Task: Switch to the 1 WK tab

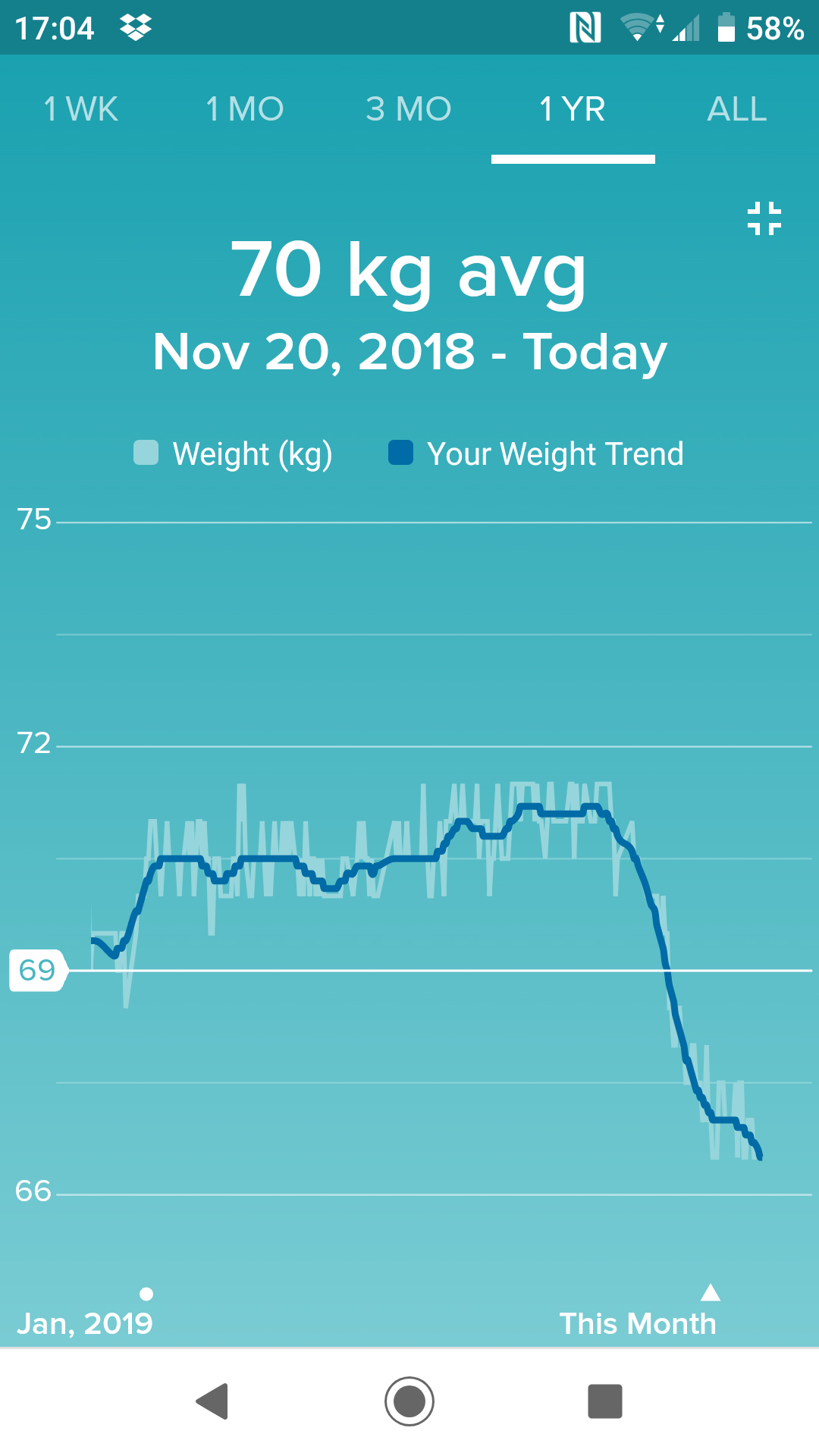Action: tap(81, 109)
